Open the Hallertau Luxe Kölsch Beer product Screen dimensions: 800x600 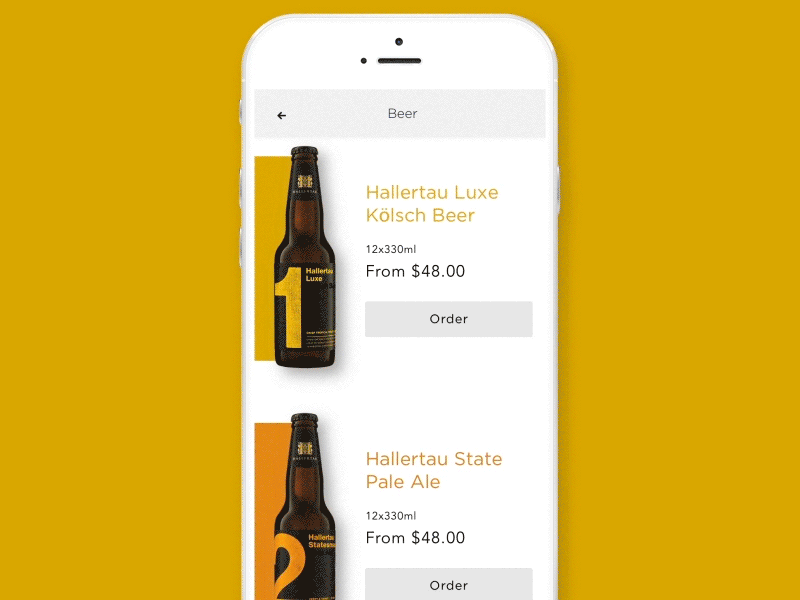tap(431, 204)
